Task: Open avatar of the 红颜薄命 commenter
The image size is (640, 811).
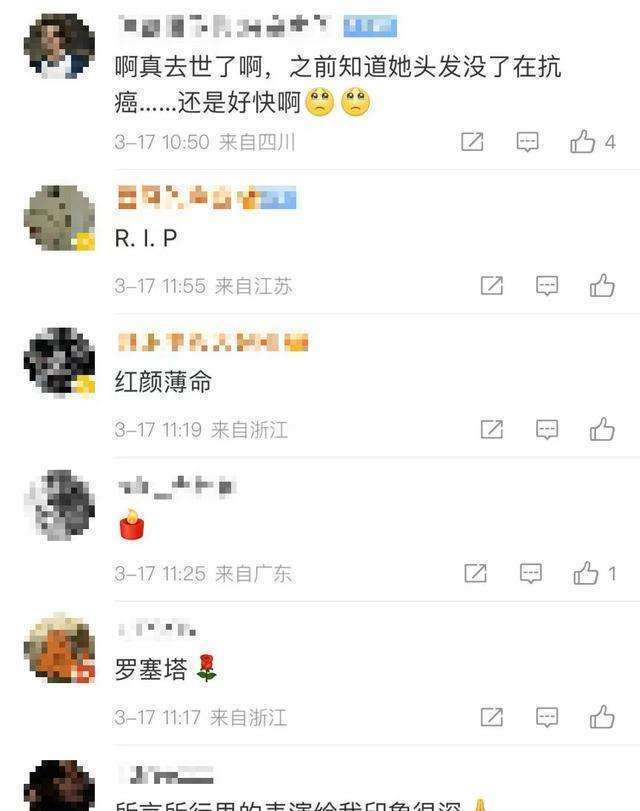Action: coord(59,361)
